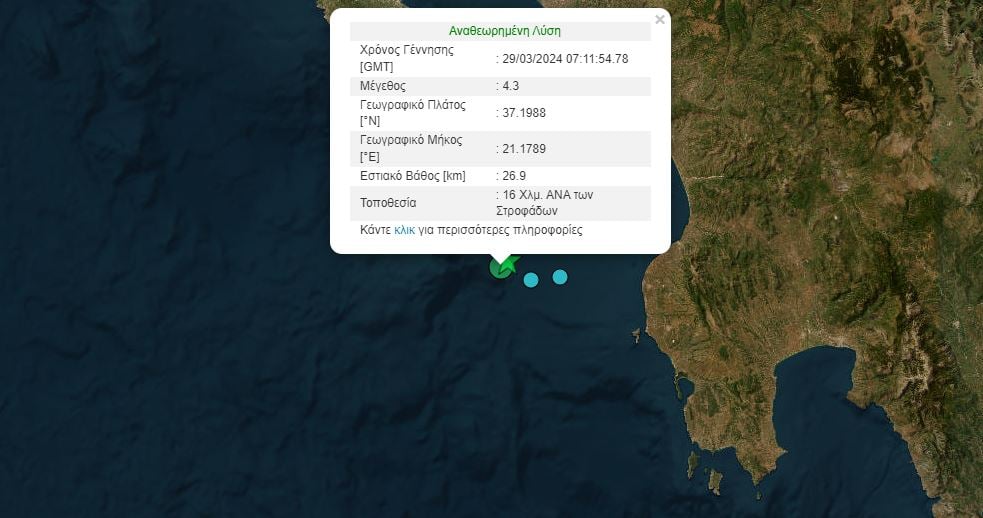Close the earthquake info popup
983x518 pixels.
(x=659, y=20)
